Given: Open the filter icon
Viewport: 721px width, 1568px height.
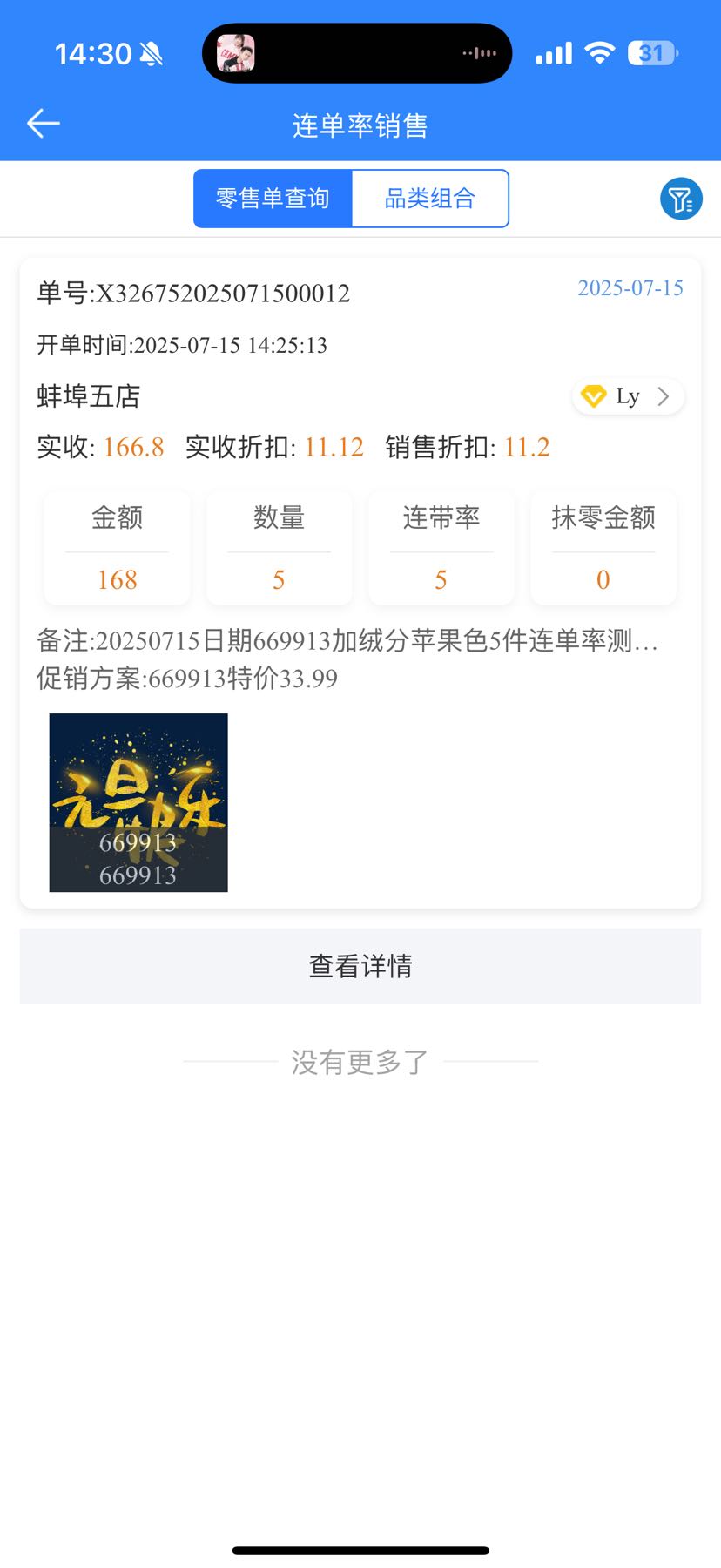Looking at the screenshot, I should 681,199.
